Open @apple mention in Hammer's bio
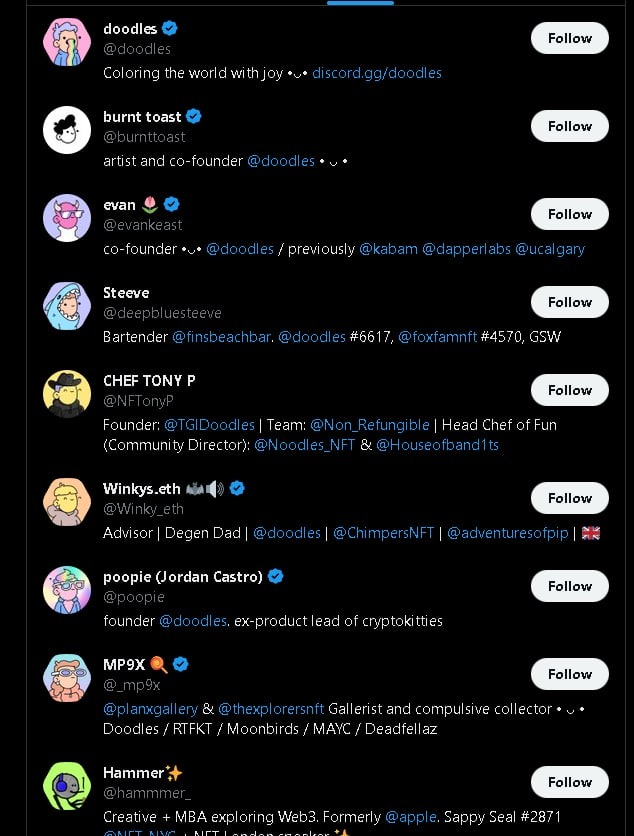 coord(410,817)
